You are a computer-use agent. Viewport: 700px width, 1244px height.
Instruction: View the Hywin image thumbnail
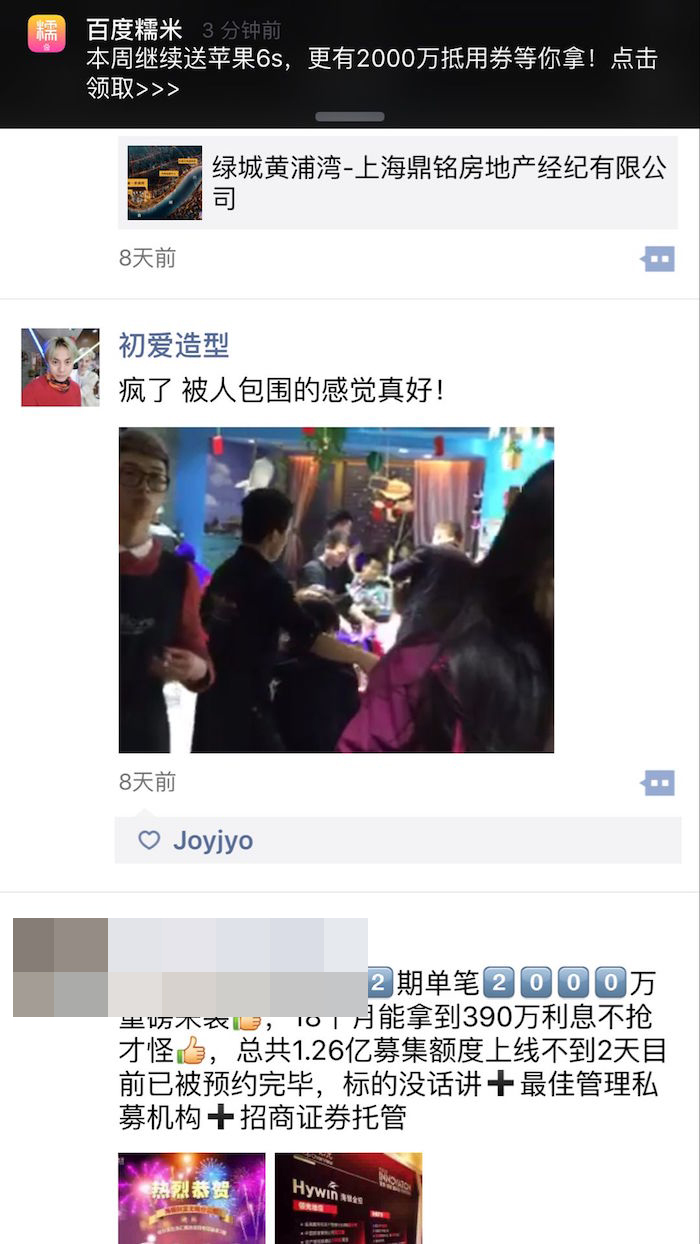click(348, 1198)
